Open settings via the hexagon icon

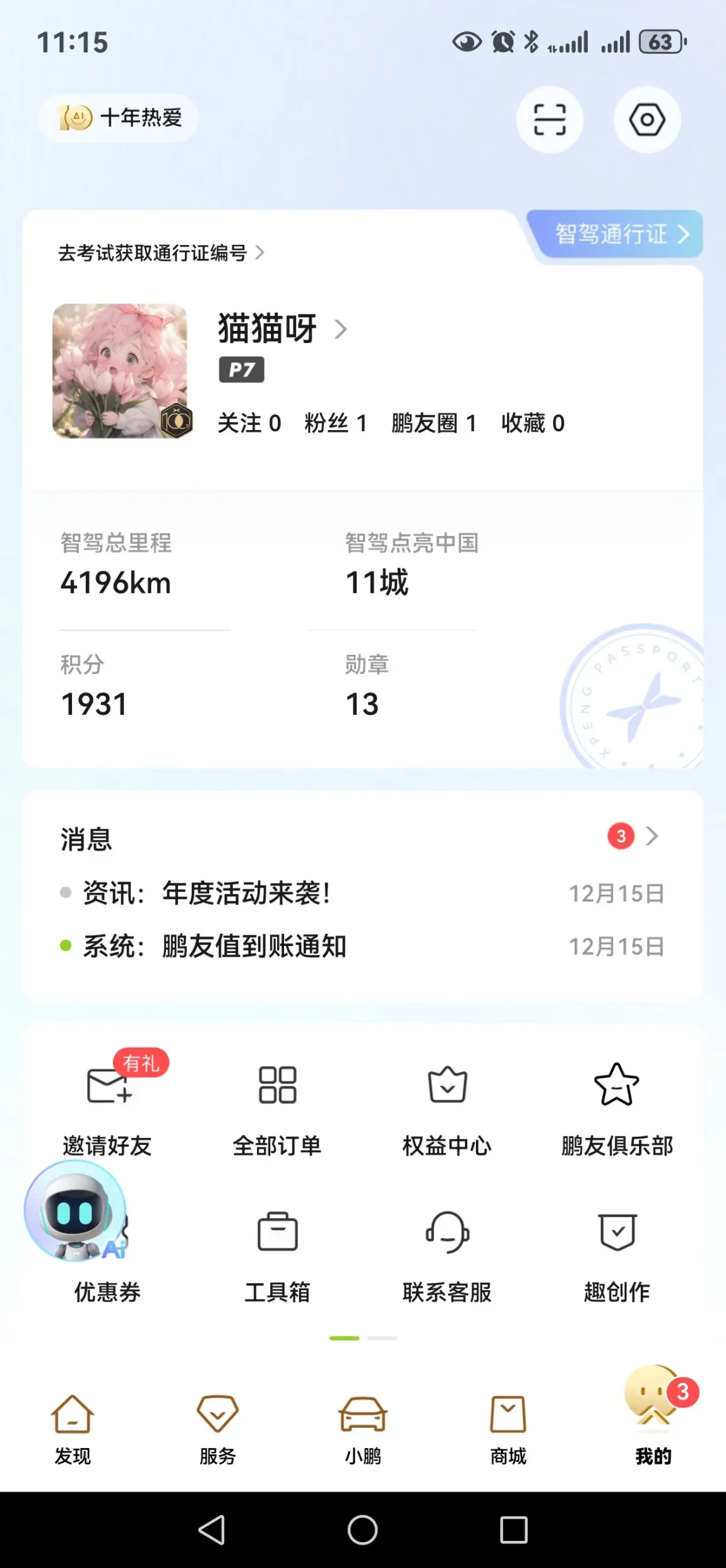(647, 119)
